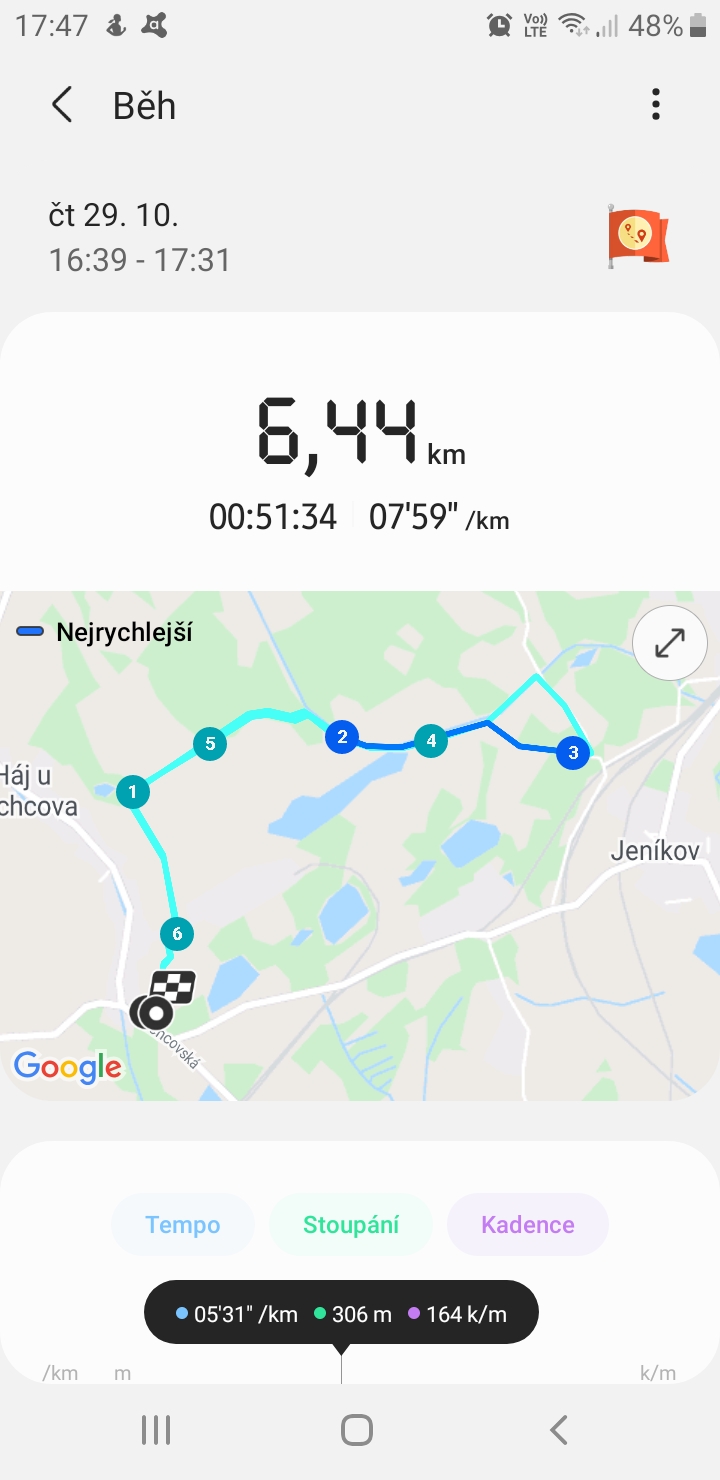Open the route map view
This screenshot has height=1480, width=720.
pos(360,846)
